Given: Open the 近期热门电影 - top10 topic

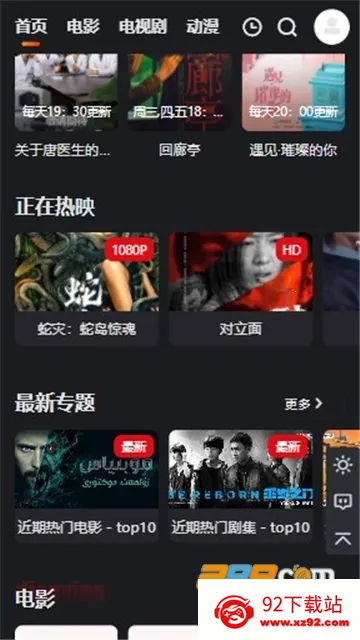Looking at the screenshot, I should tap(87, 486).
